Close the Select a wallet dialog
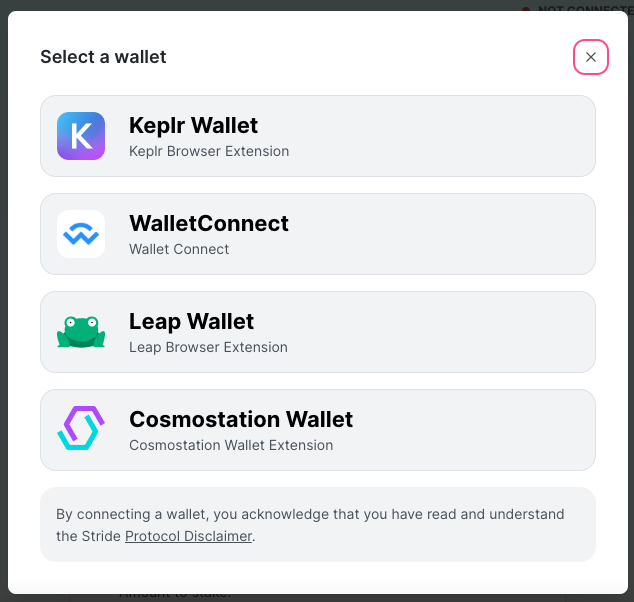This screenshot has height=602, width=634. coord(590,57)
